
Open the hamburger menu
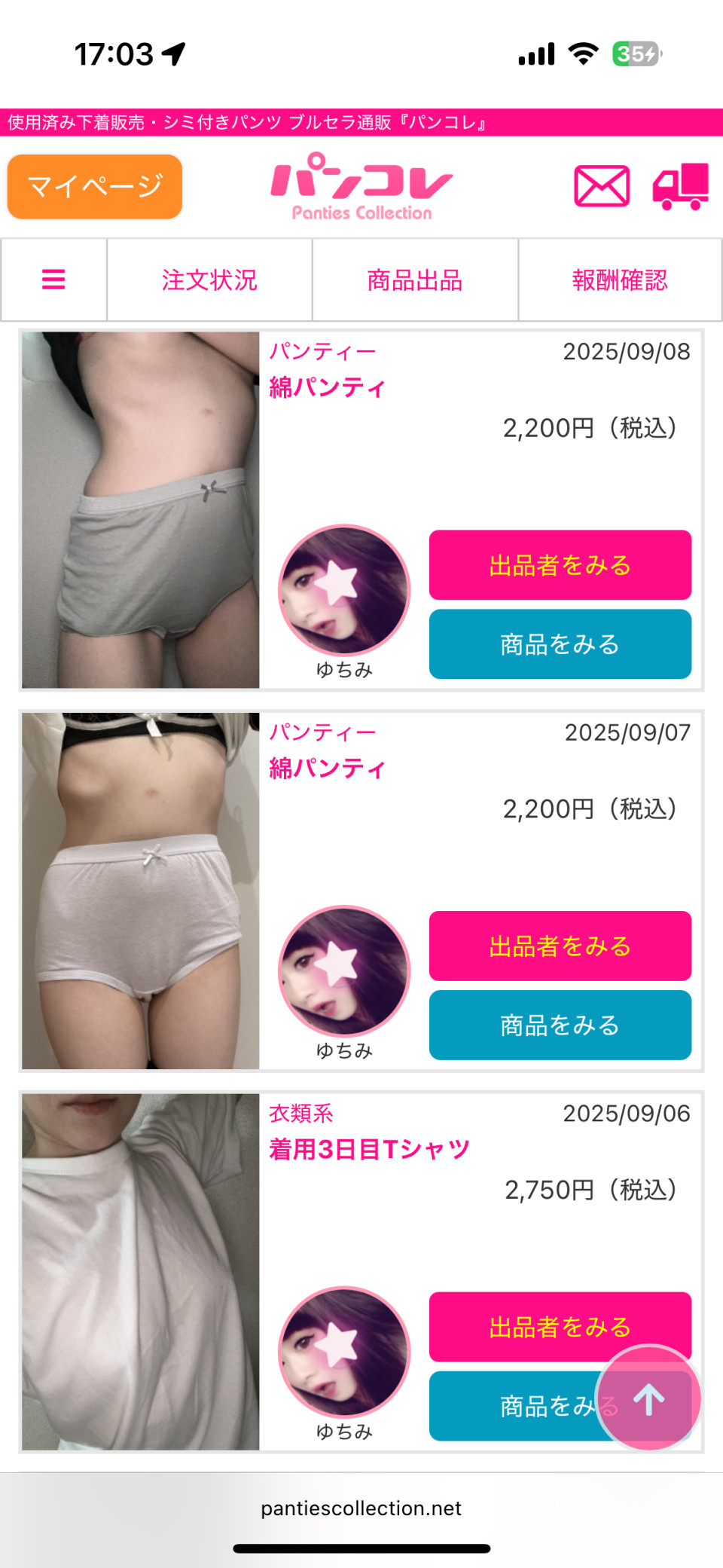tap(53, 280)
